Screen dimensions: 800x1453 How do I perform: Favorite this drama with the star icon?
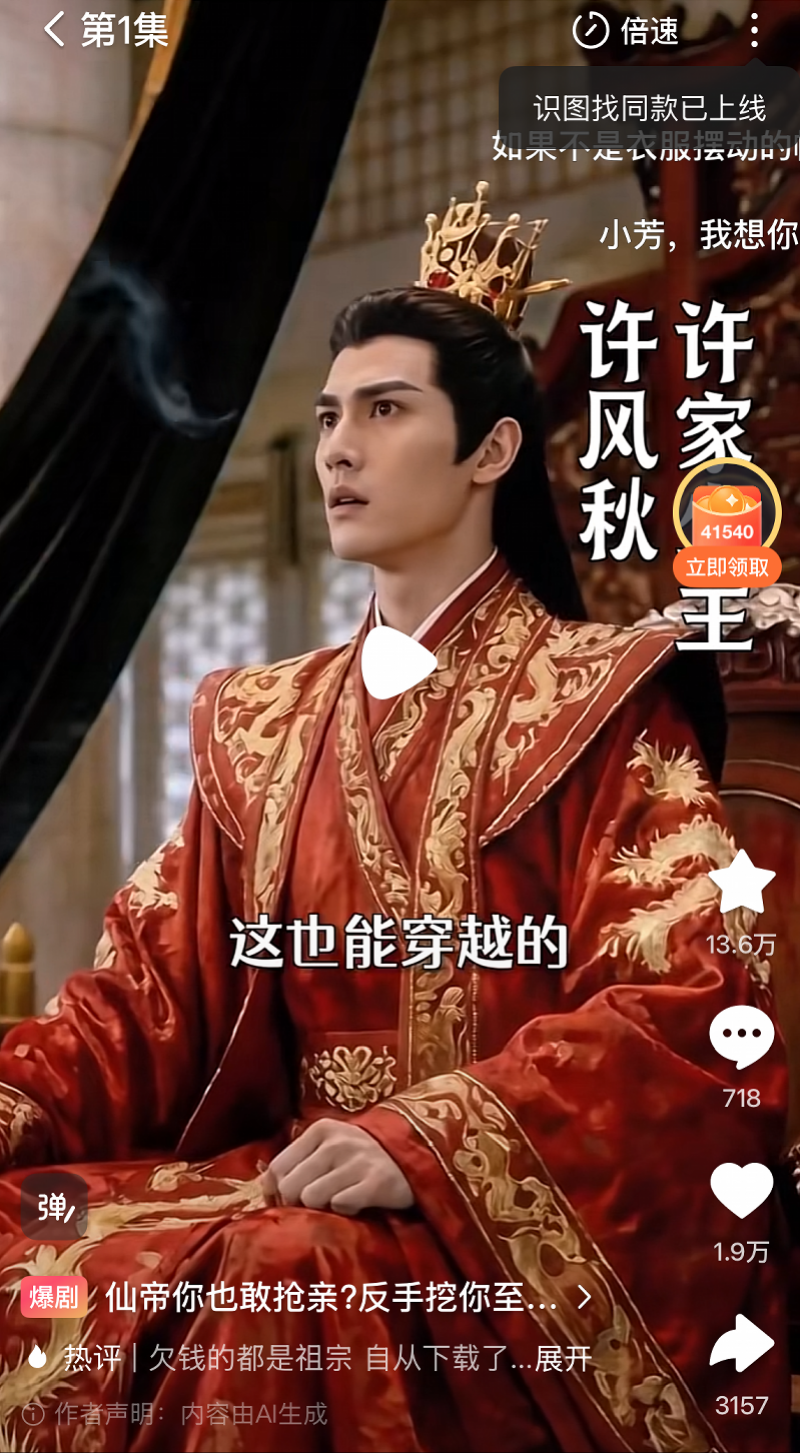tap(741, 883)
